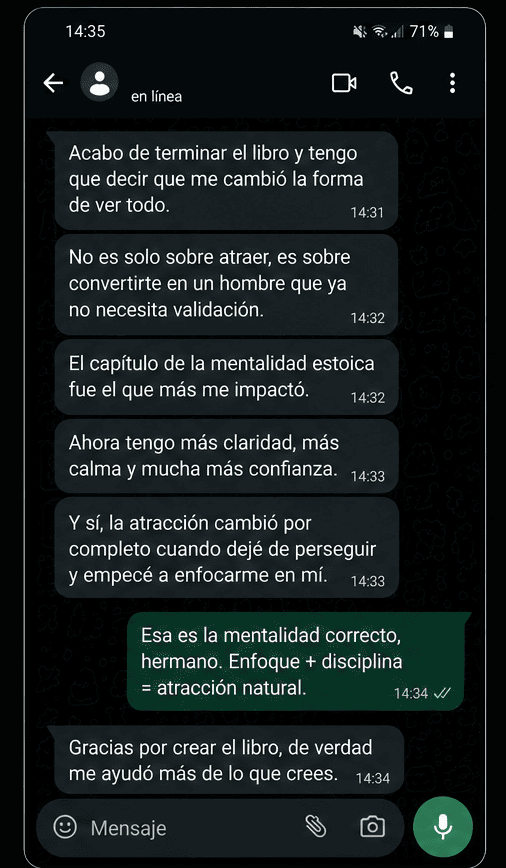Tap the green microphone button
The image size is (506, 868).
click(x=442, y=827)
